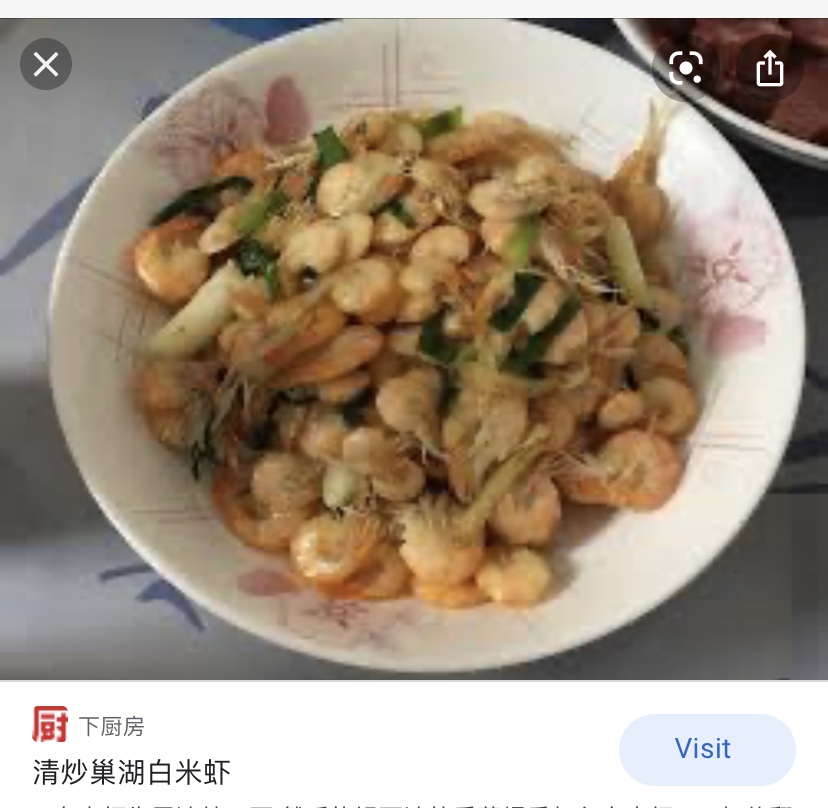Close the image viewer
This screenshot has width=828, height=808.
(46, 65)
